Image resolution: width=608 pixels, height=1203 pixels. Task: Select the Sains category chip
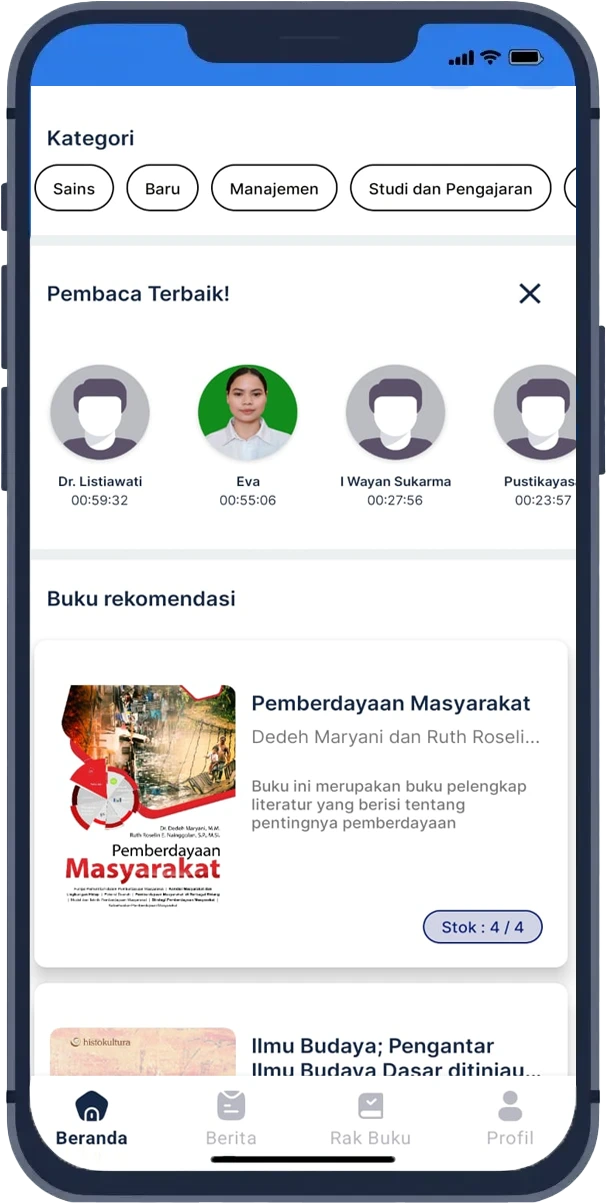pos(74,188)
